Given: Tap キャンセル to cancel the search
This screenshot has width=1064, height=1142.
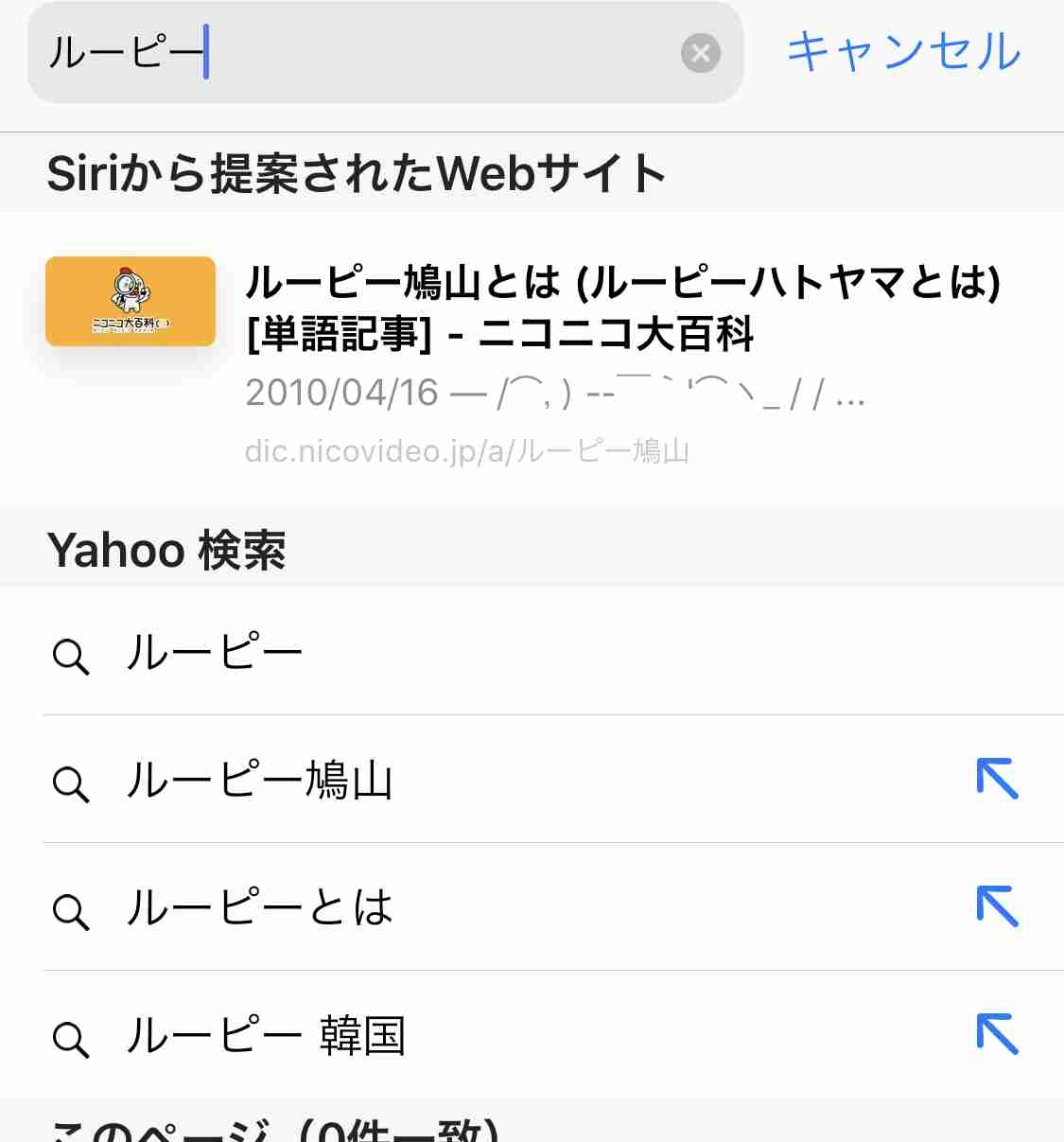Looking at the screenshot, I should click(x=903, y=52).
